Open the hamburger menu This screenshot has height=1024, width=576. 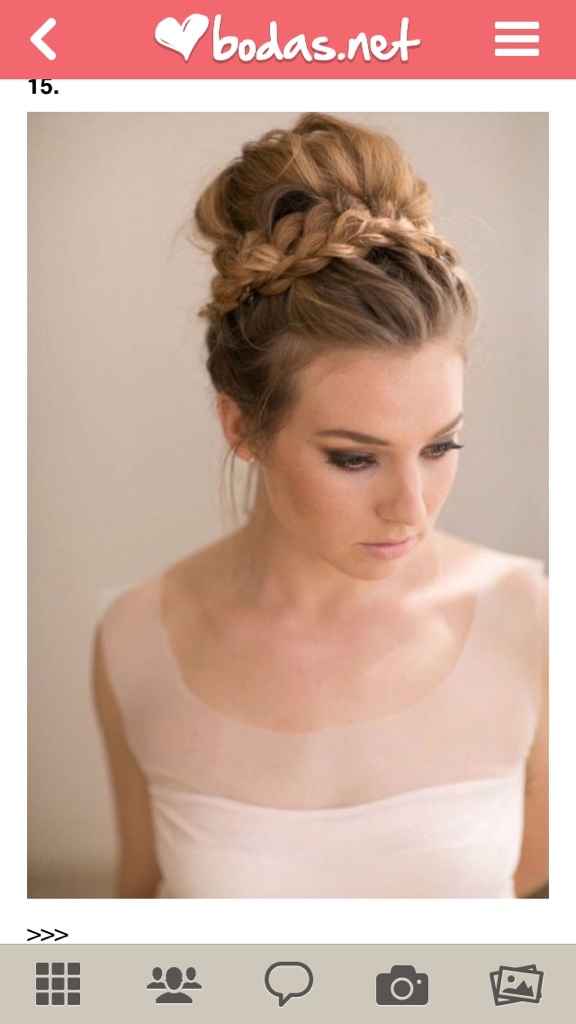[517, 39]
